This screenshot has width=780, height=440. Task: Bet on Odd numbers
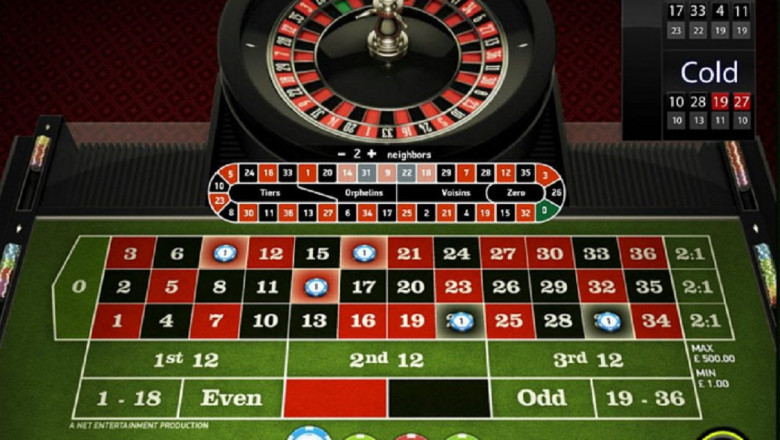click(541, 398)
